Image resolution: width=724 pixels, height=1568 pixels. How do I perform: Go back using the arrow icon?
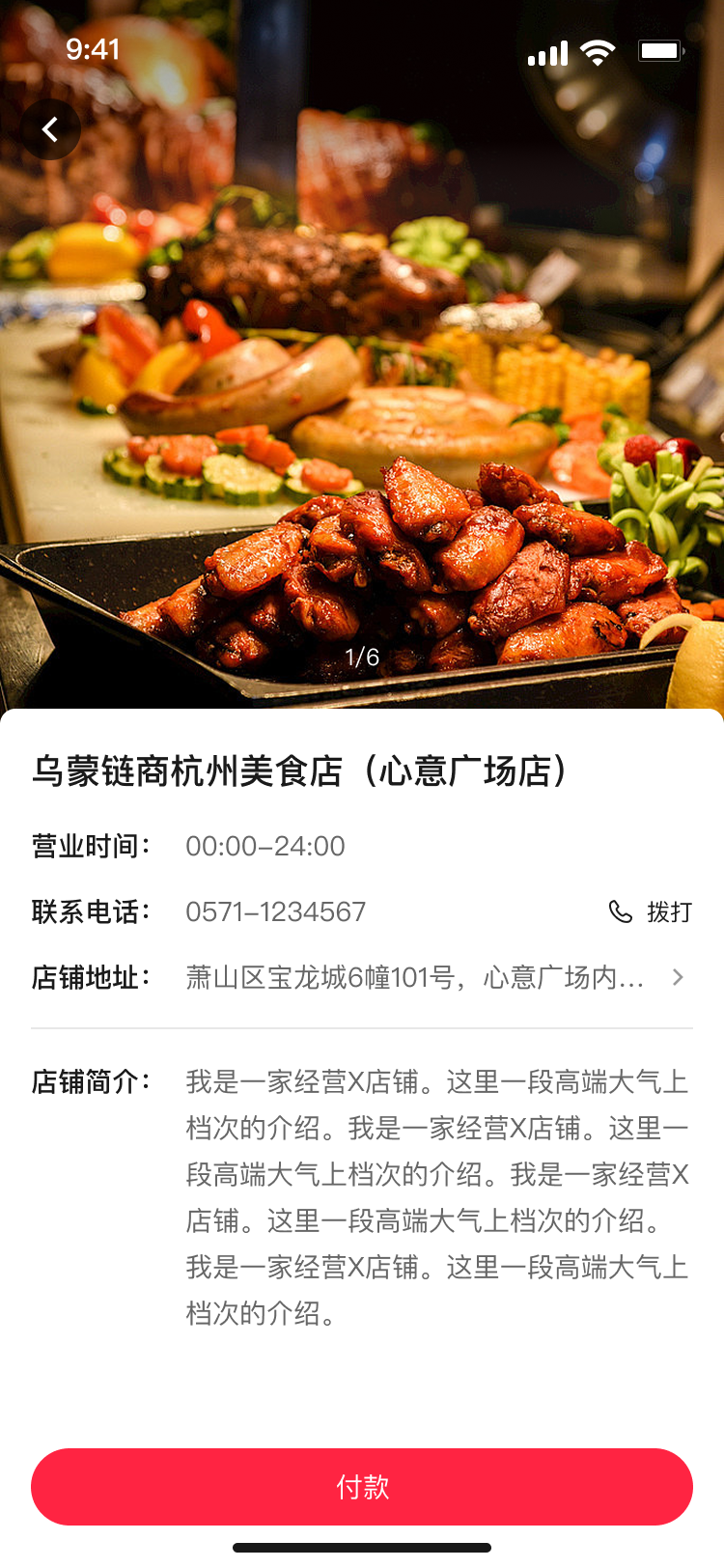[x=50, y=129]
